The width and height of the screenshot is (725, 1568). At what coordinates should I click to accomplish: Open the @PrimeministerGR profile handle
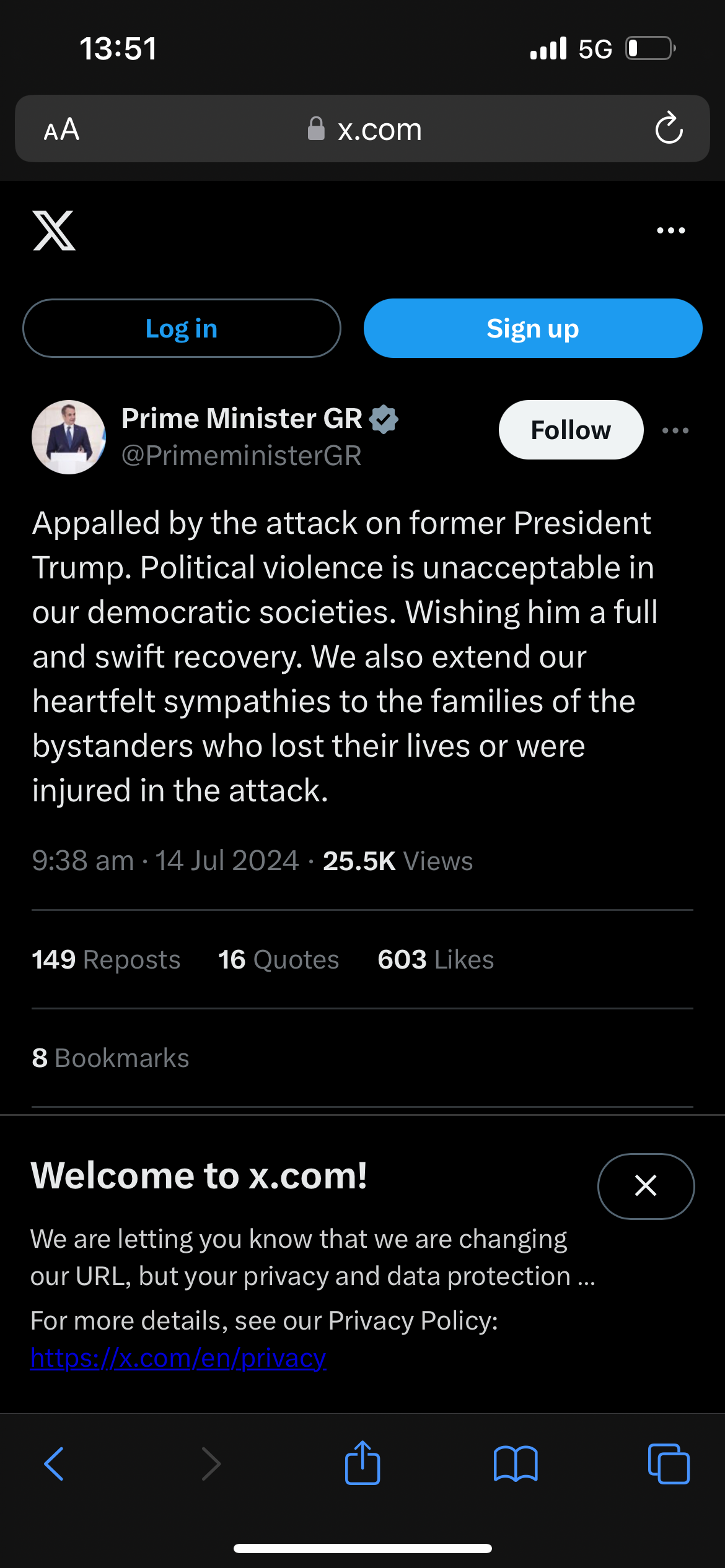click(242, 456)
